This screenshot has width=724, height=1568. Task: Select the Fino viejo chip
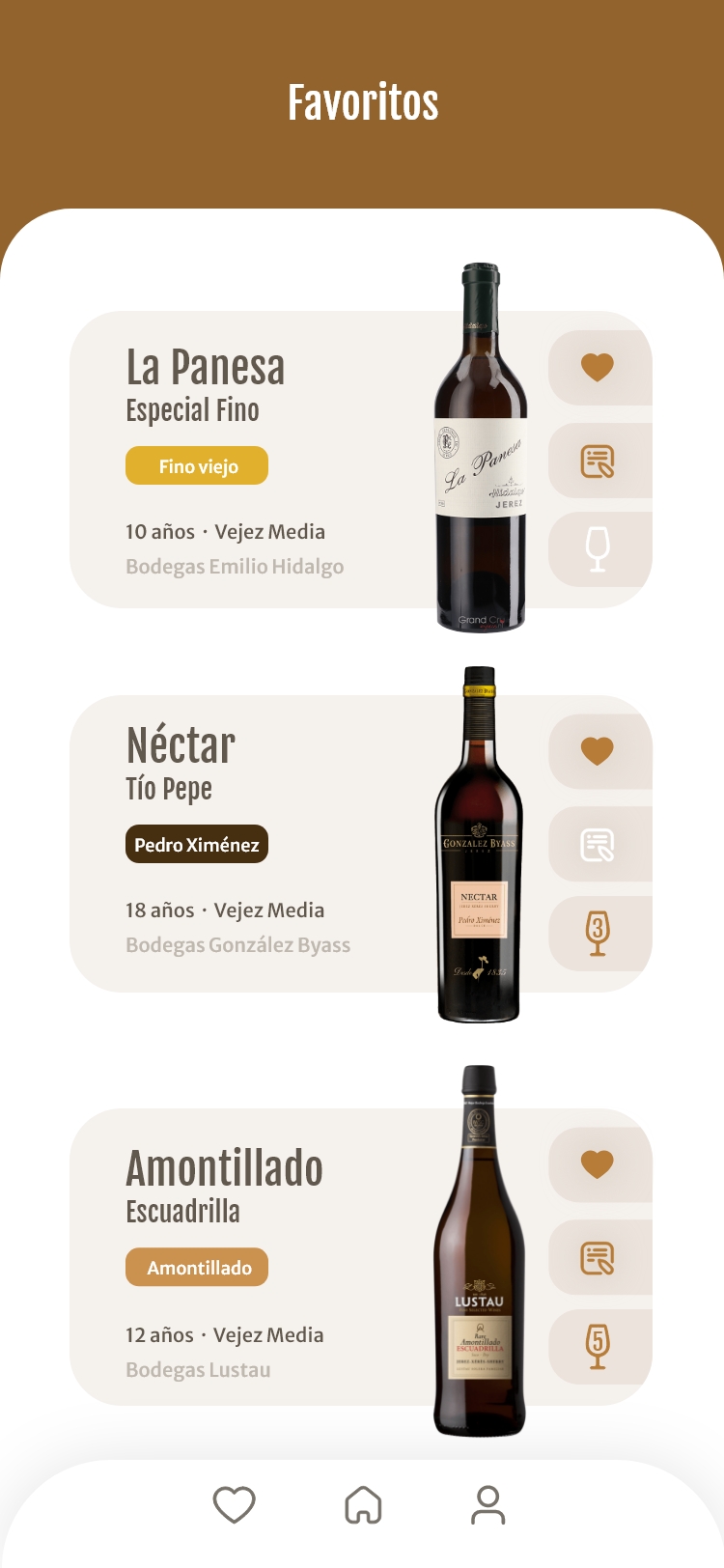coord(197,465)
